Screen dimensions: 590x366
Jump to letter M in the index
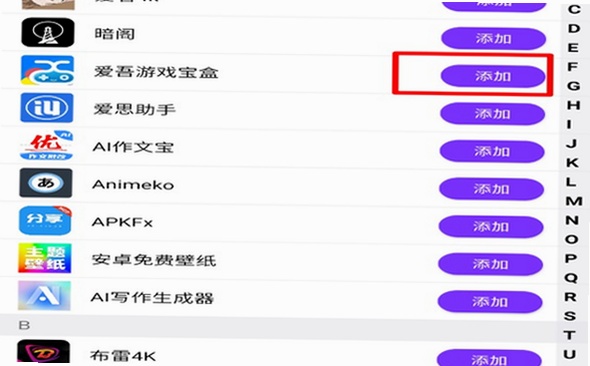[x=573, y=201]
